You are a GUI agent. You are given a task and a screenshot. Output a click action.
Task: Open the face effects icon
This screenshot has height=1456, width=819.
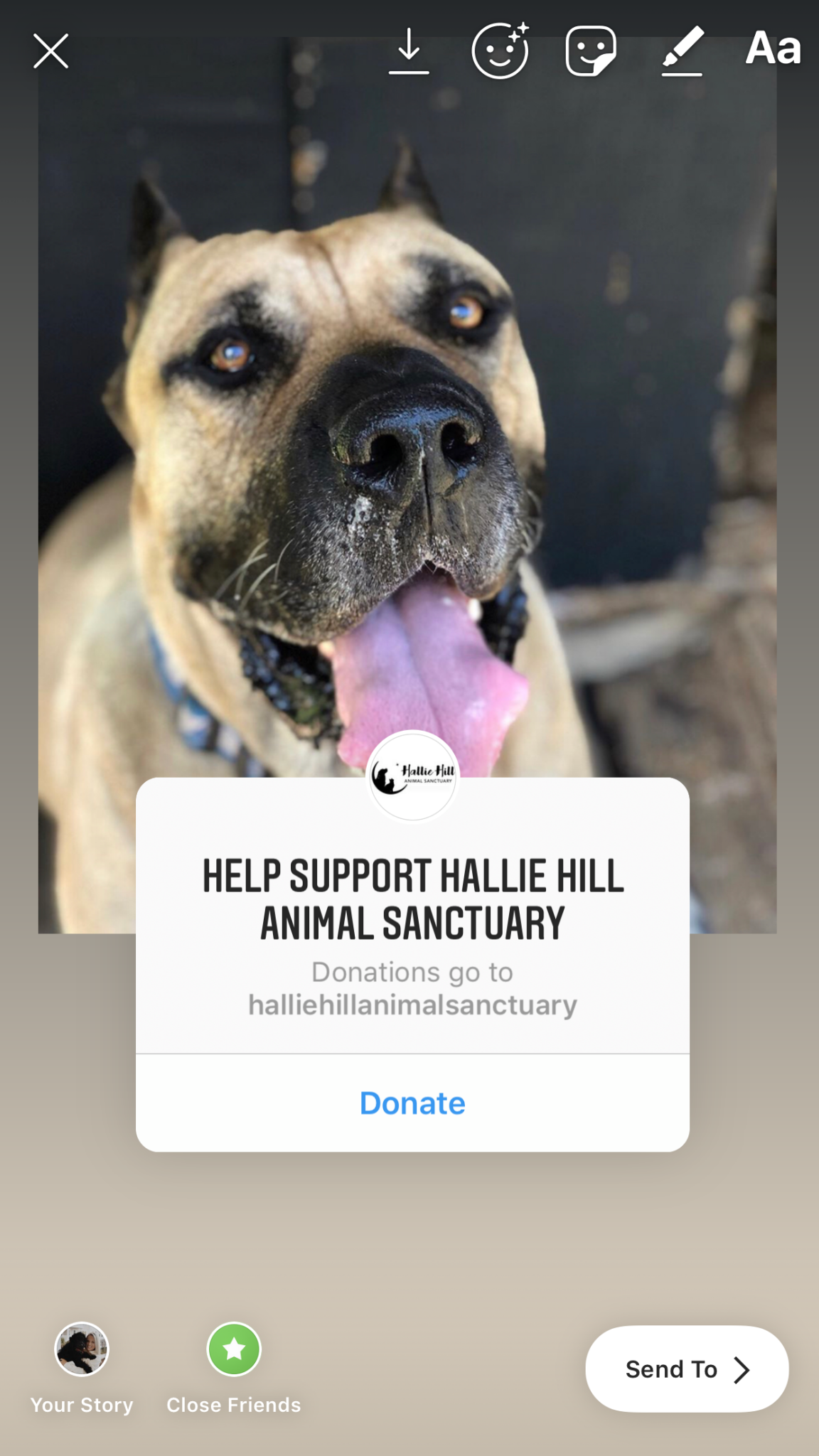(x=500, y=50)
